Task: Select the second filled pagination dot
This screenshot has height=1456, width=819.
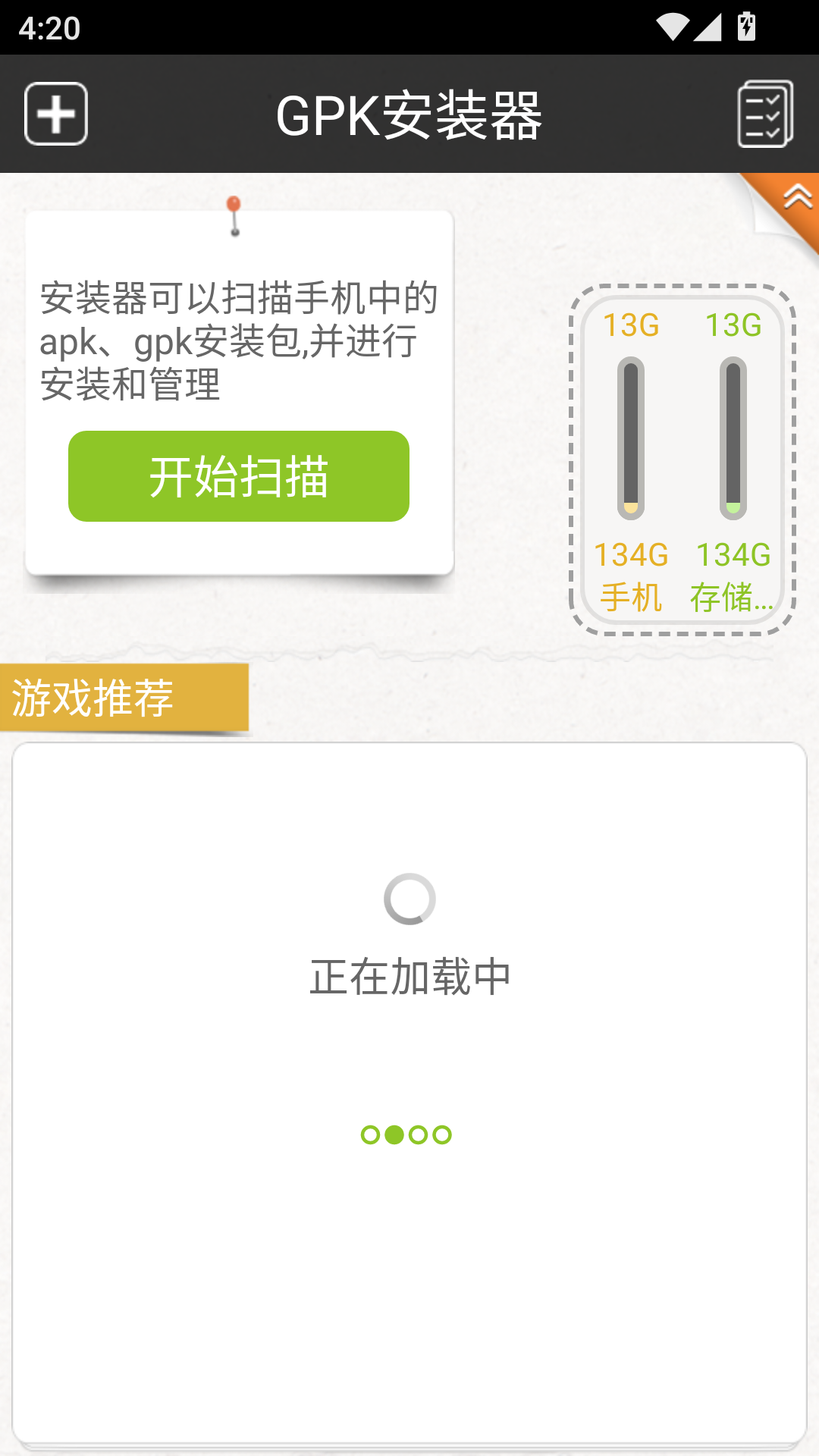Action: coord(395,1135)
